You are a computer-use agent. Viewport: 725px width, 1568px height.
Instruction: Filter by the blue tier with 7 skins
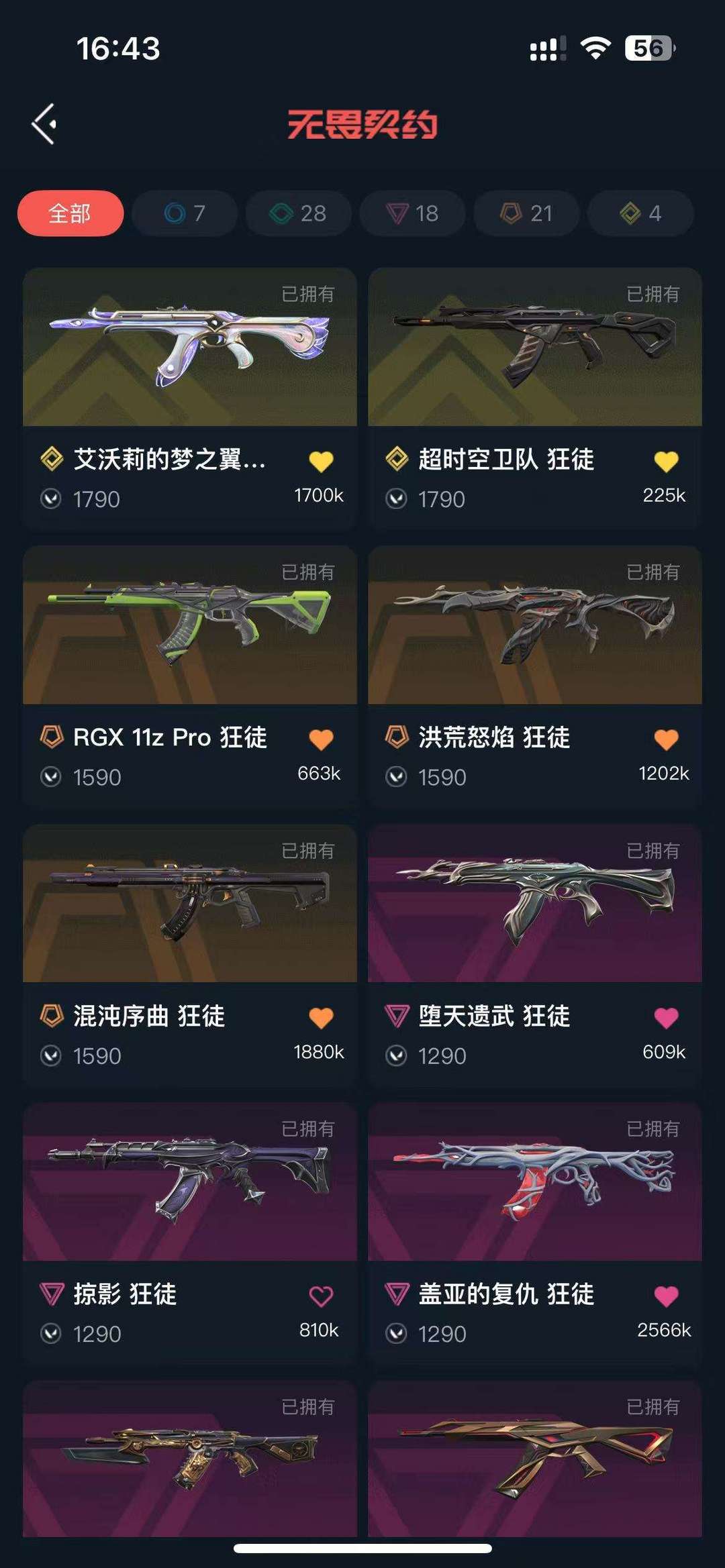click(x=185, y=213)
